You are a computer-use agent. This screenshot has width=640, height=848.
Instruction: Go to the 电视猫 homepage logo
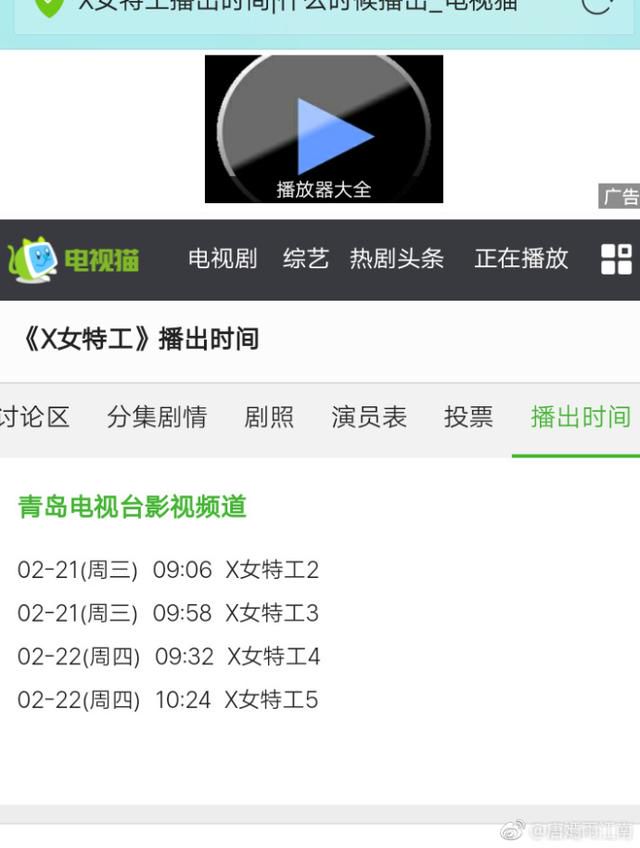(74, 260)
